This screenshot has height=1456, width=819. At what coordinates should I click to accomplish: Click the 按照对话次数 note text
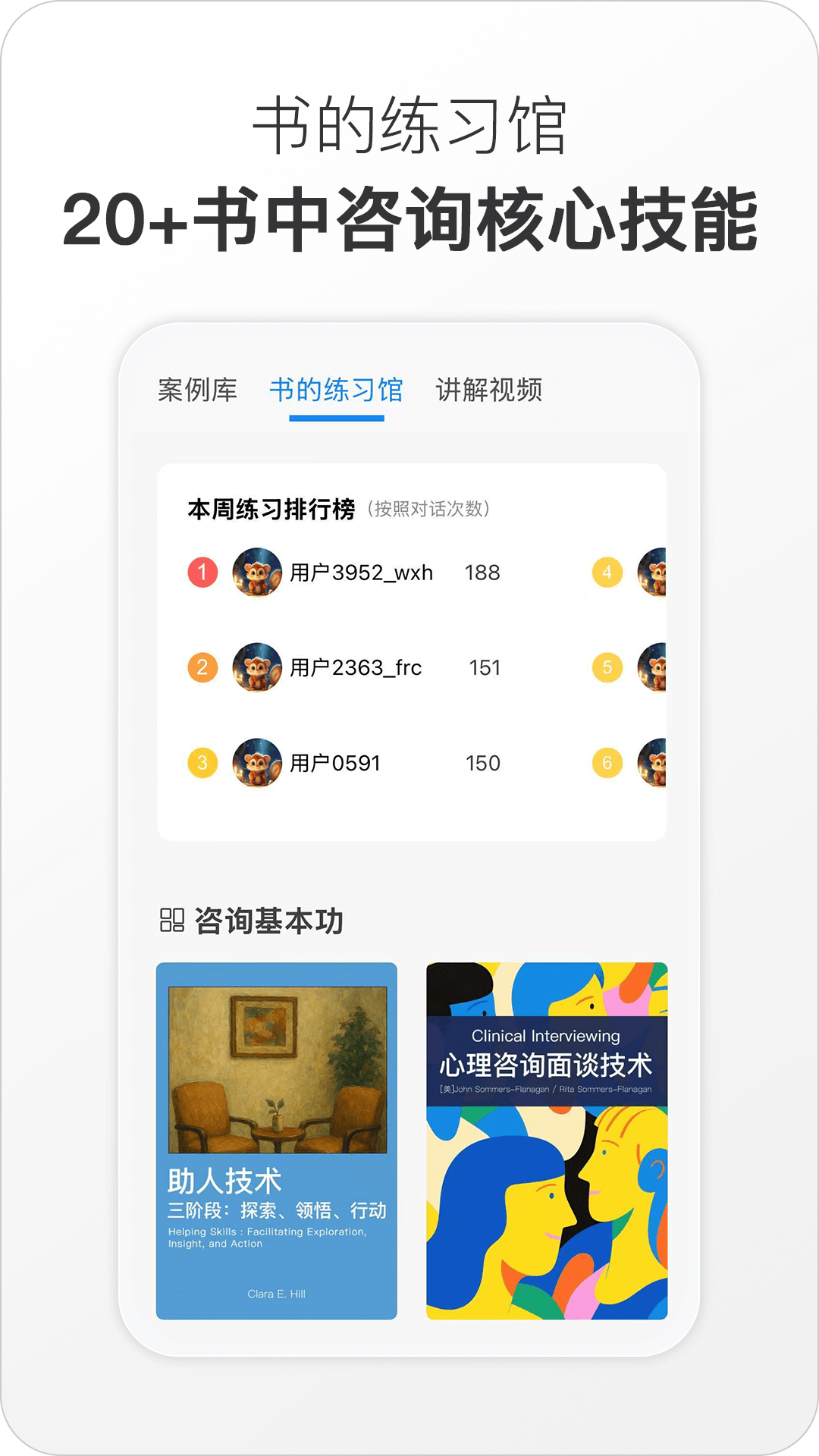[x=431, y=509]
